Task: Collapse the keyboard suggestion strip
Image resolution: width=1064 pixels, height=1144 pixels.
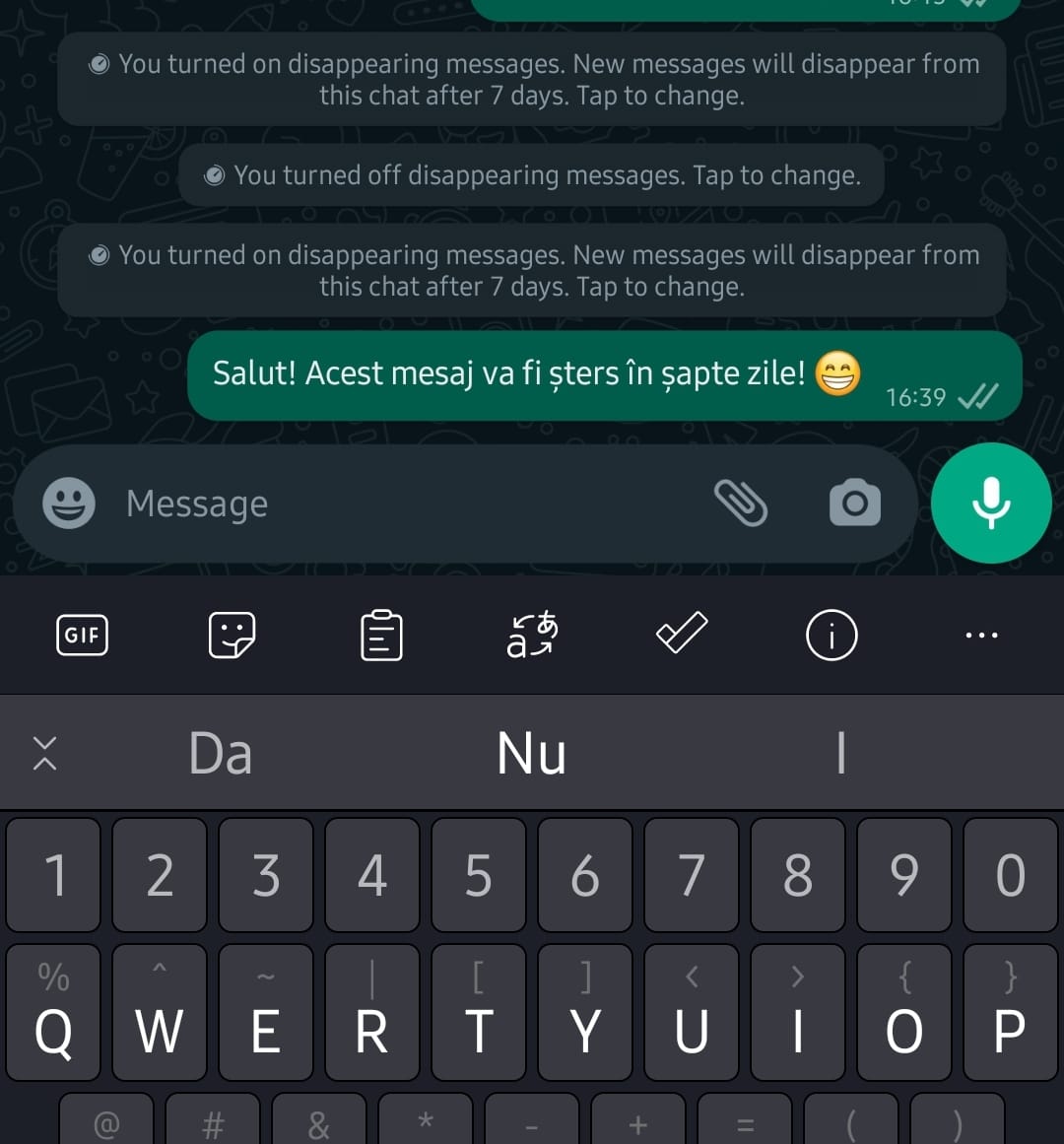Action: click(x=45, y=754)
